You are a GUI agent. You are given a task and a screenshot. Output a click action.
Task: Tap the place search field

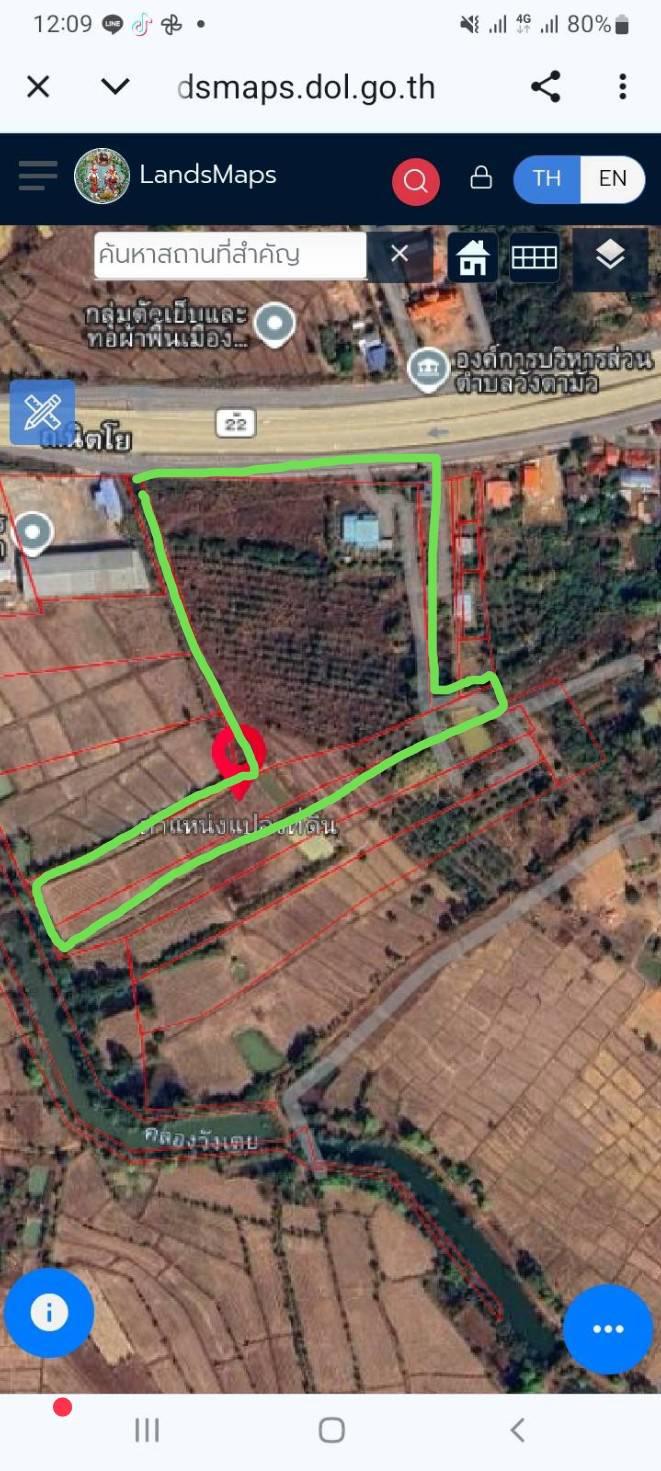point(230,255)
